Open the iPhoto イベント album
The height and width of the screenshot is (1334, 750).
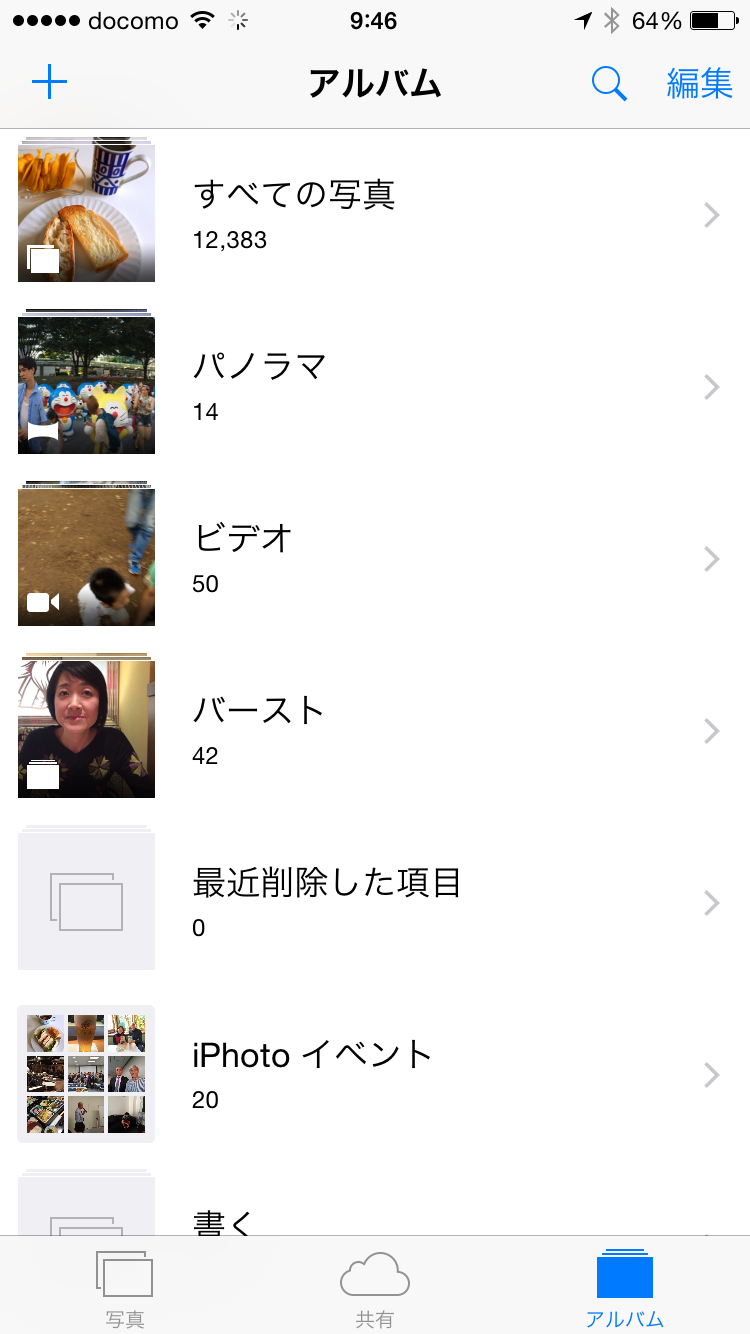coord(375,1074)
